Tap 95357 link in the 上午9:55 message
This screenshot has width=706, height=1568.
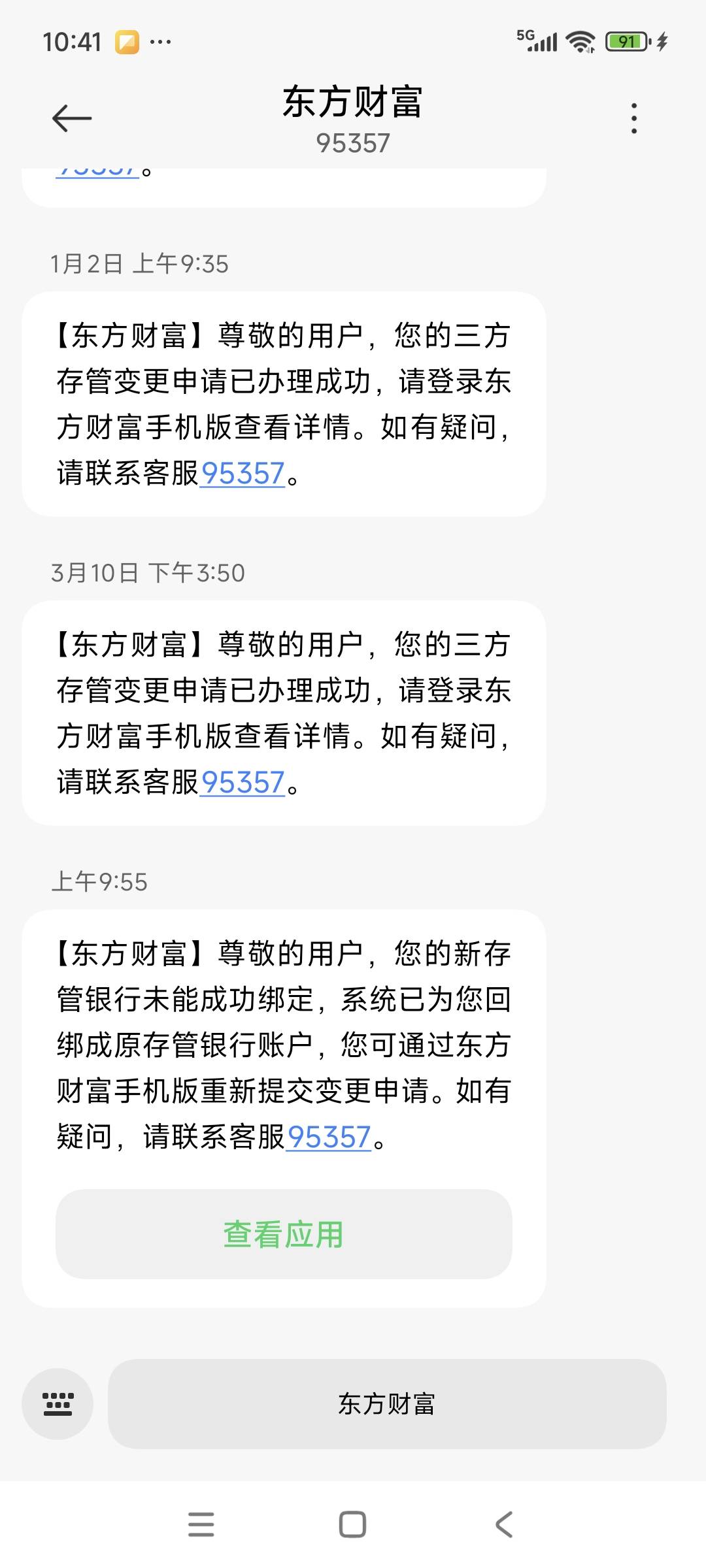(x=329, y=1137)
